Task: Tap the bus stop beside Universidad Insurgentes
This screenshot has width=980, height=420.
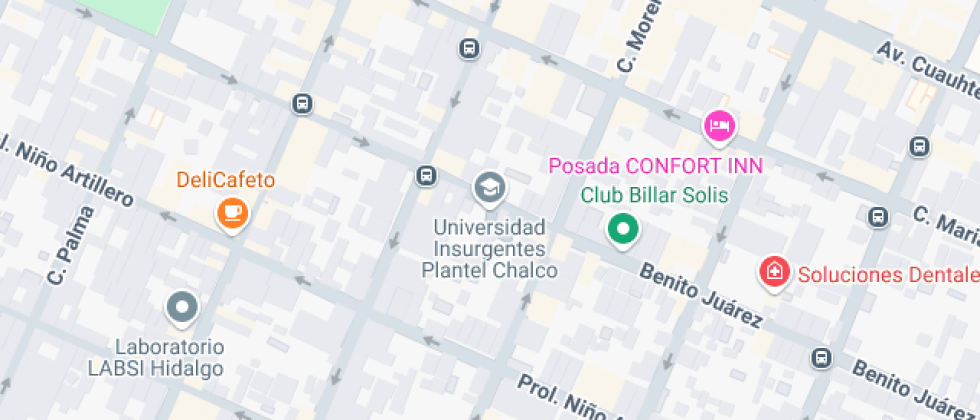Action: (427, 176)
